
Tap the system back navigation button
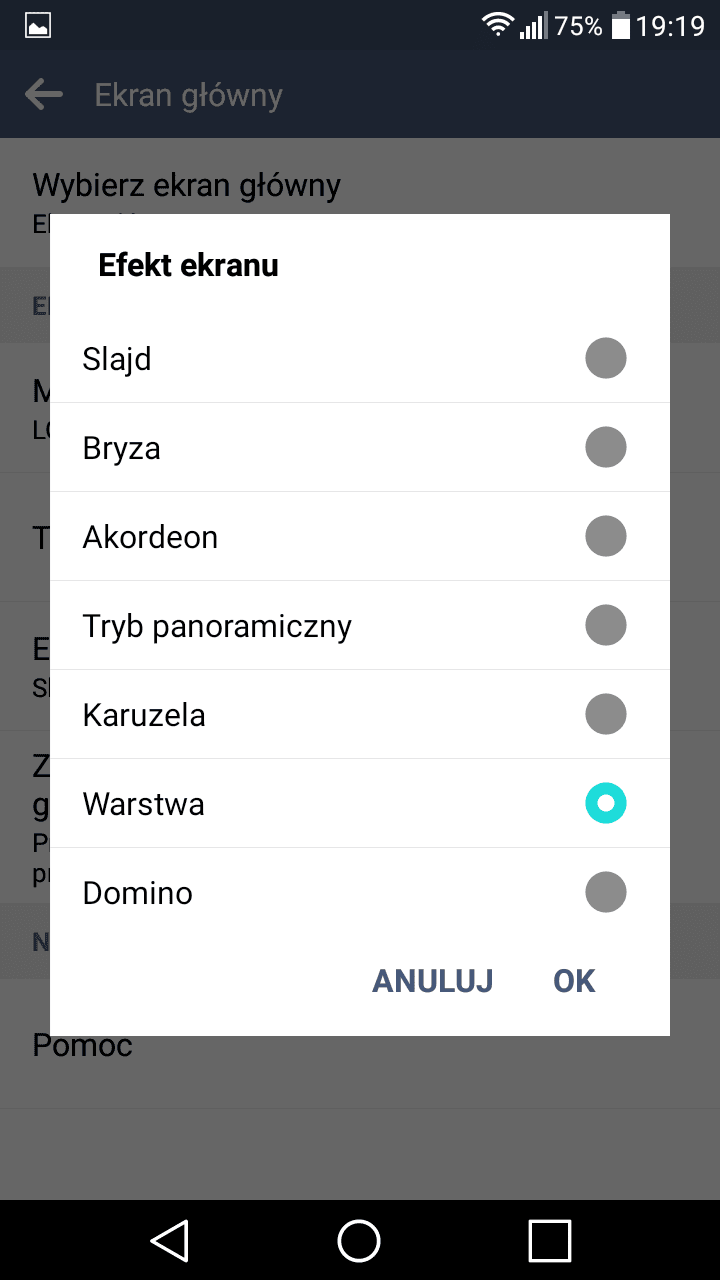click(170, 1240)
